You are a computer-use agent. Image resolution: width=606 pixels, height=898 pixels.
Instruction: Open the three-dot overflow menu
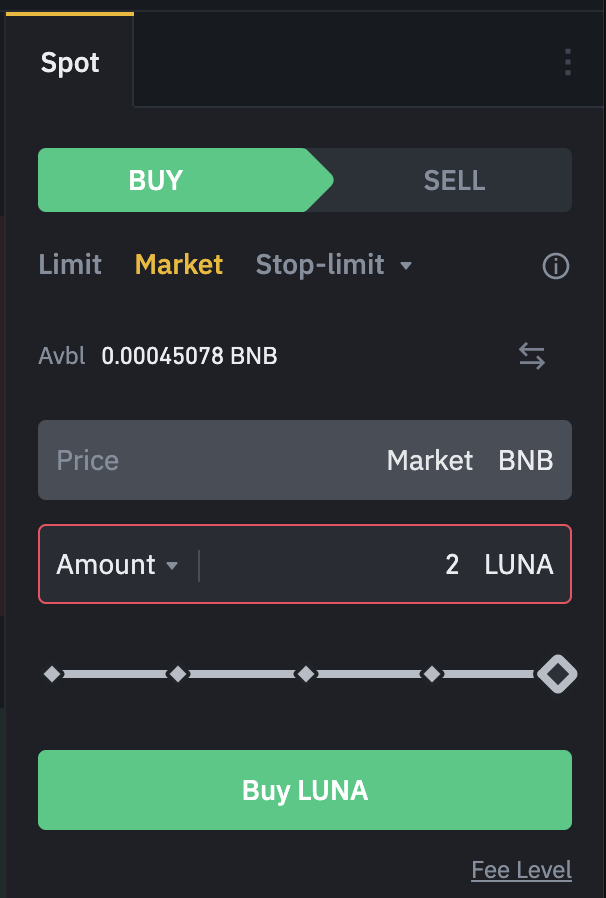[x=567, y=62]
